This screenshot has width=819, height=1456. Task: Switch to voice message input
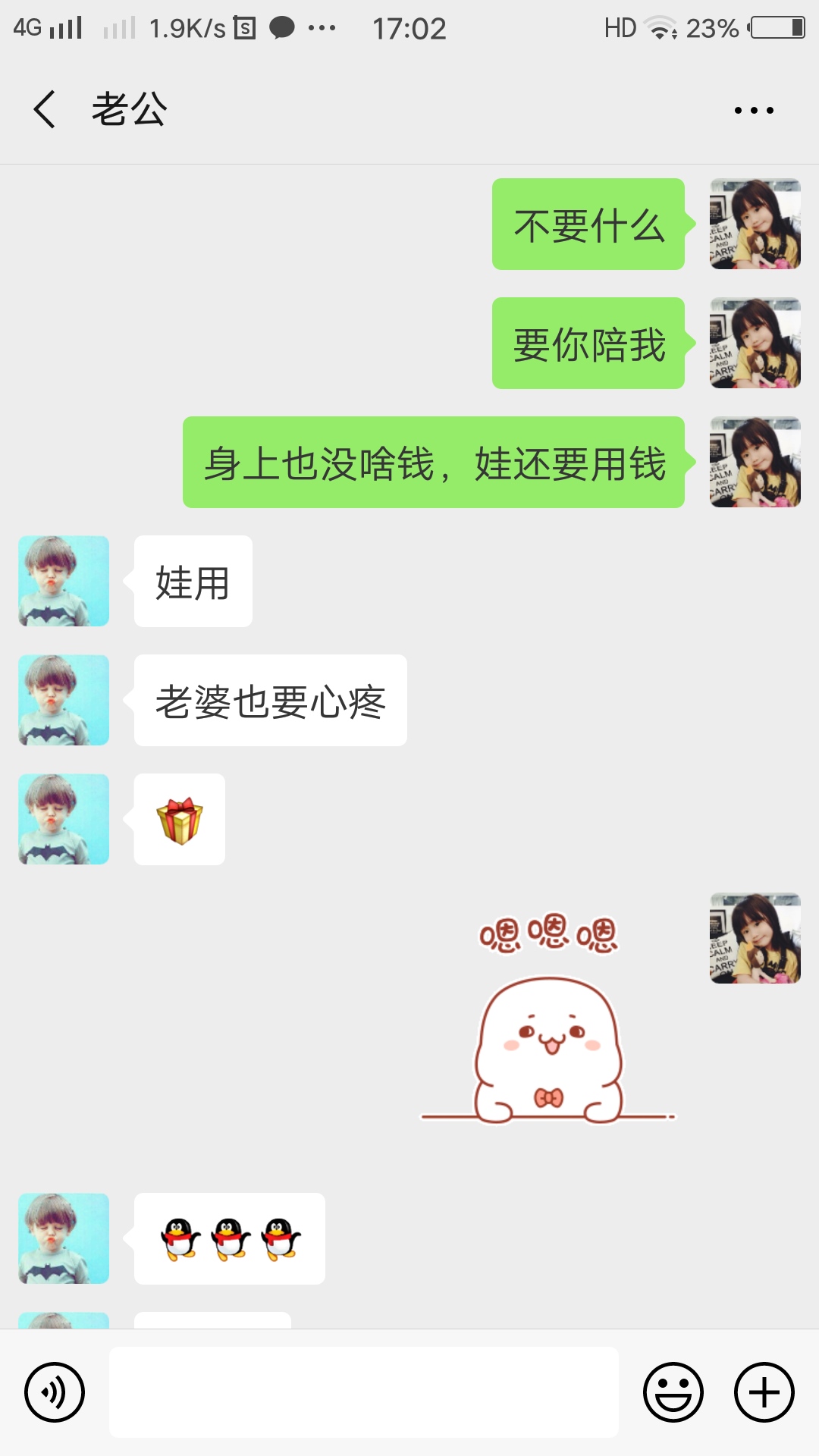[x=55, y=1392]
